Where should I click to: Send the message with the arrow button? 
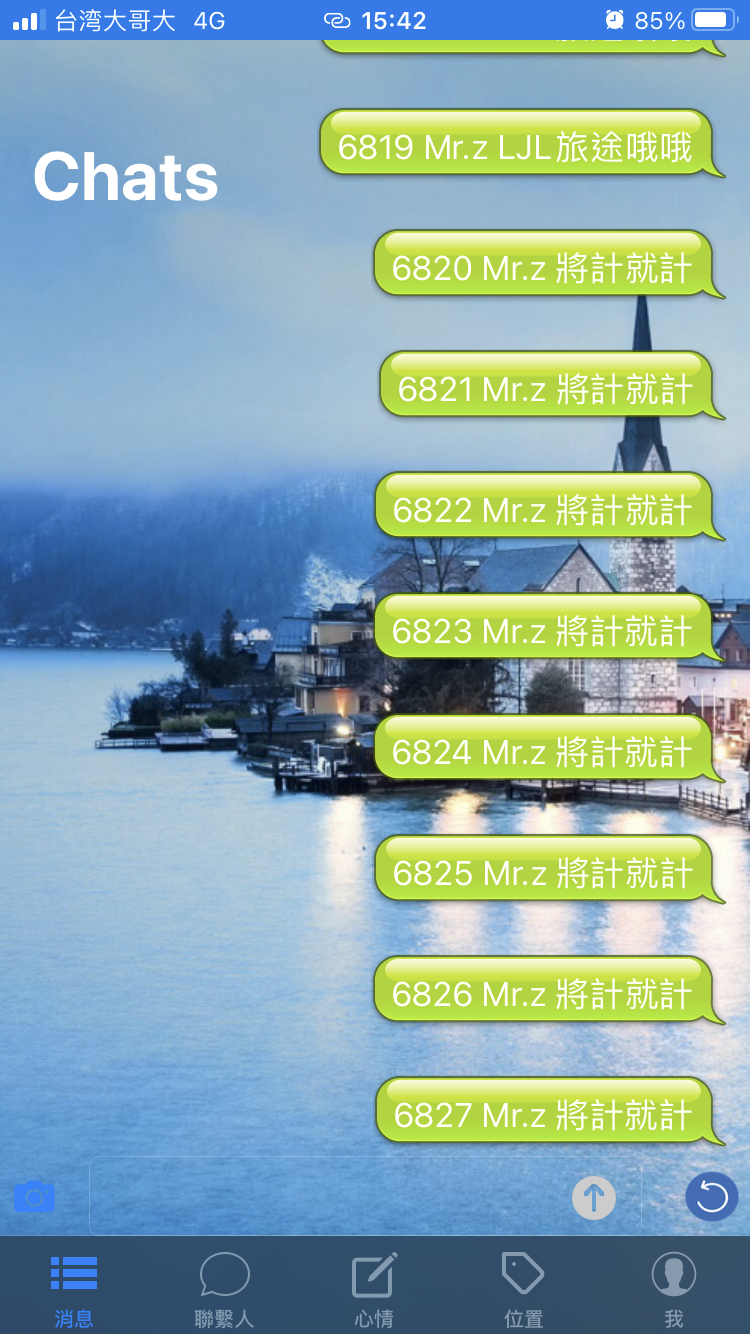coord(593,1197)
